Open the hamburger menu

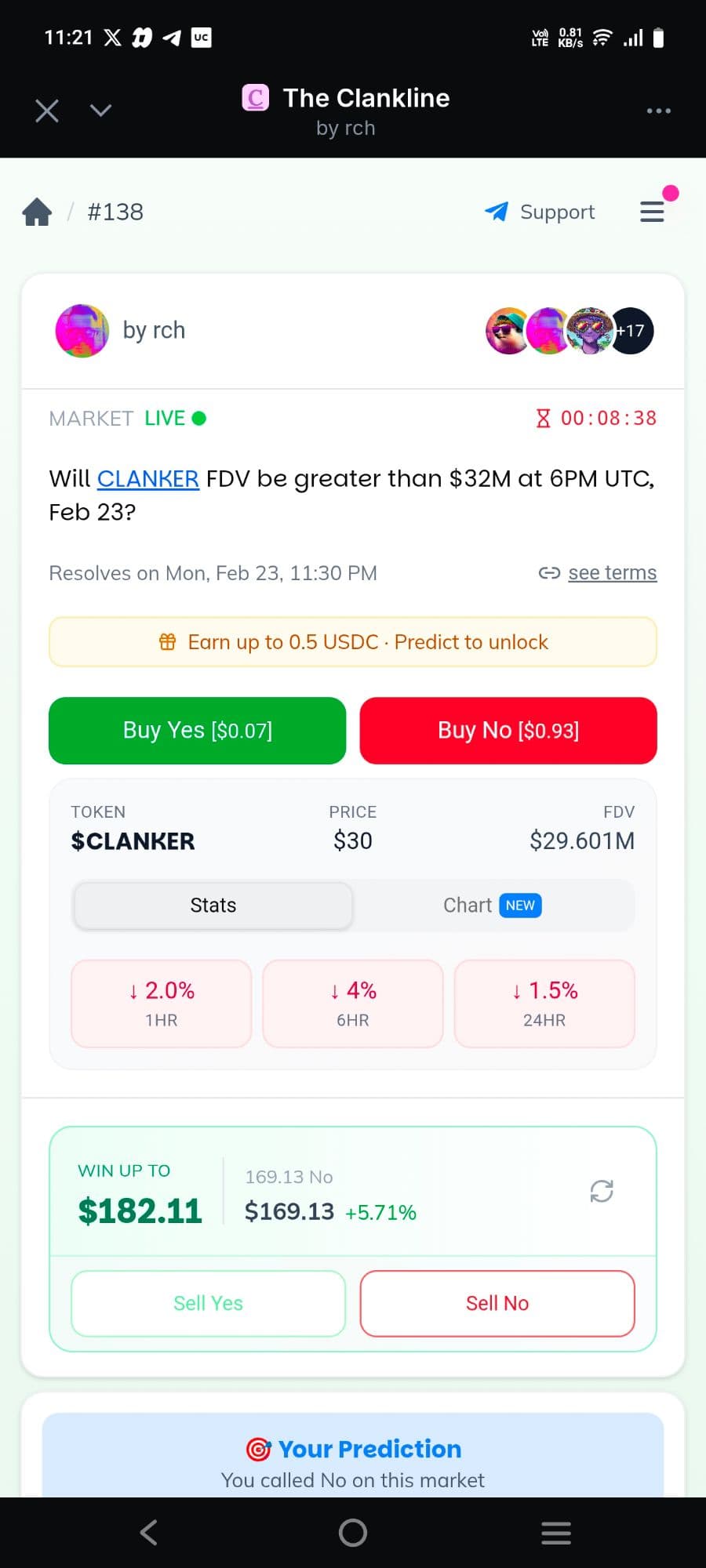652,212
